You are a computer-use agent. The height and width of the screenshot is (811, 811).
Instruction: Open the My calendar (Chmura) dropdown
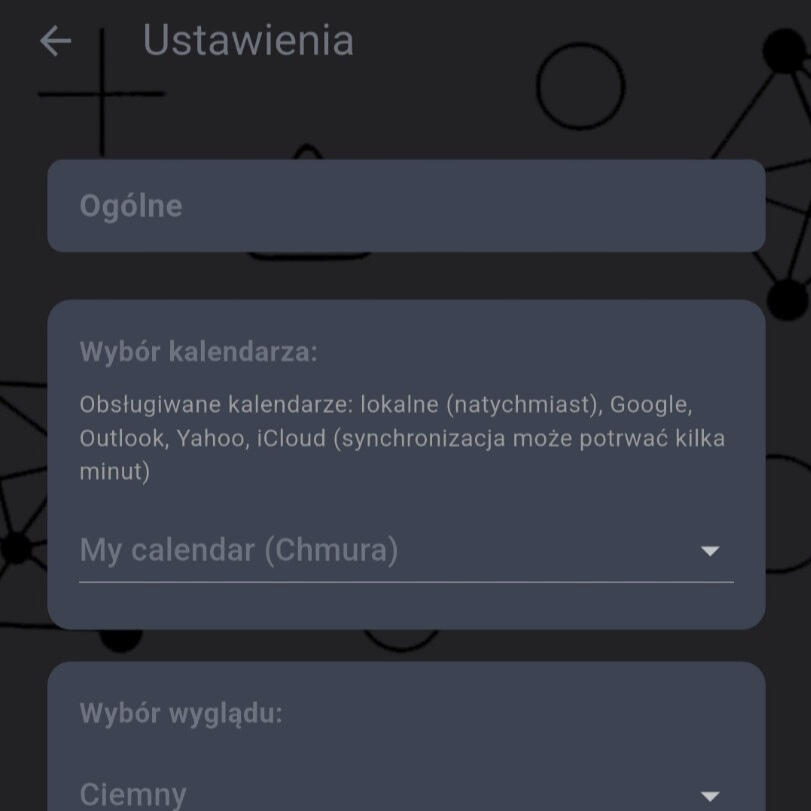(x=405, y=551)
